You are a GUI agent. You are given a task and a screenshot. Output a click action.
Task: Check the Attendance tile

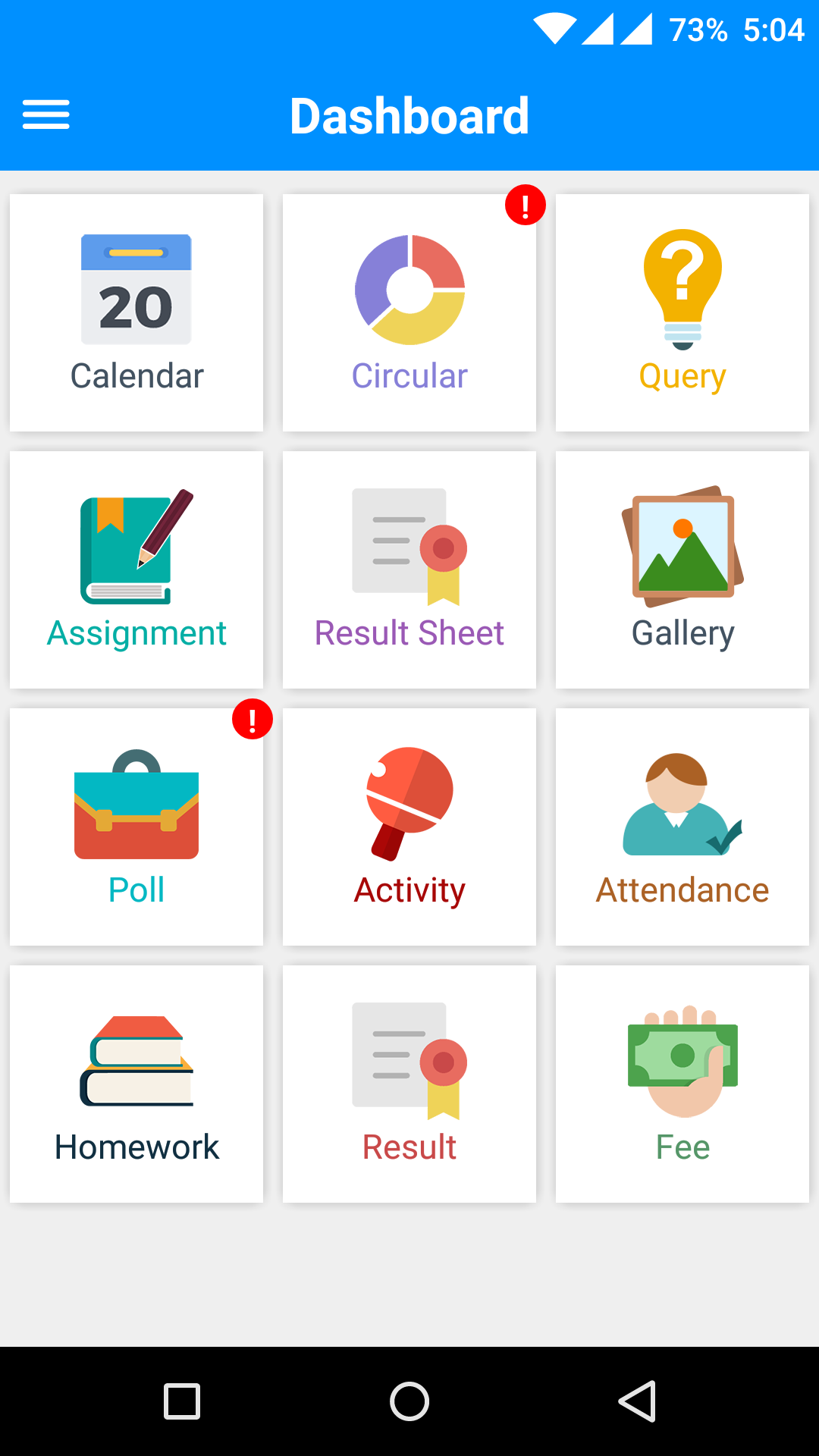click(x=682, y=827)
